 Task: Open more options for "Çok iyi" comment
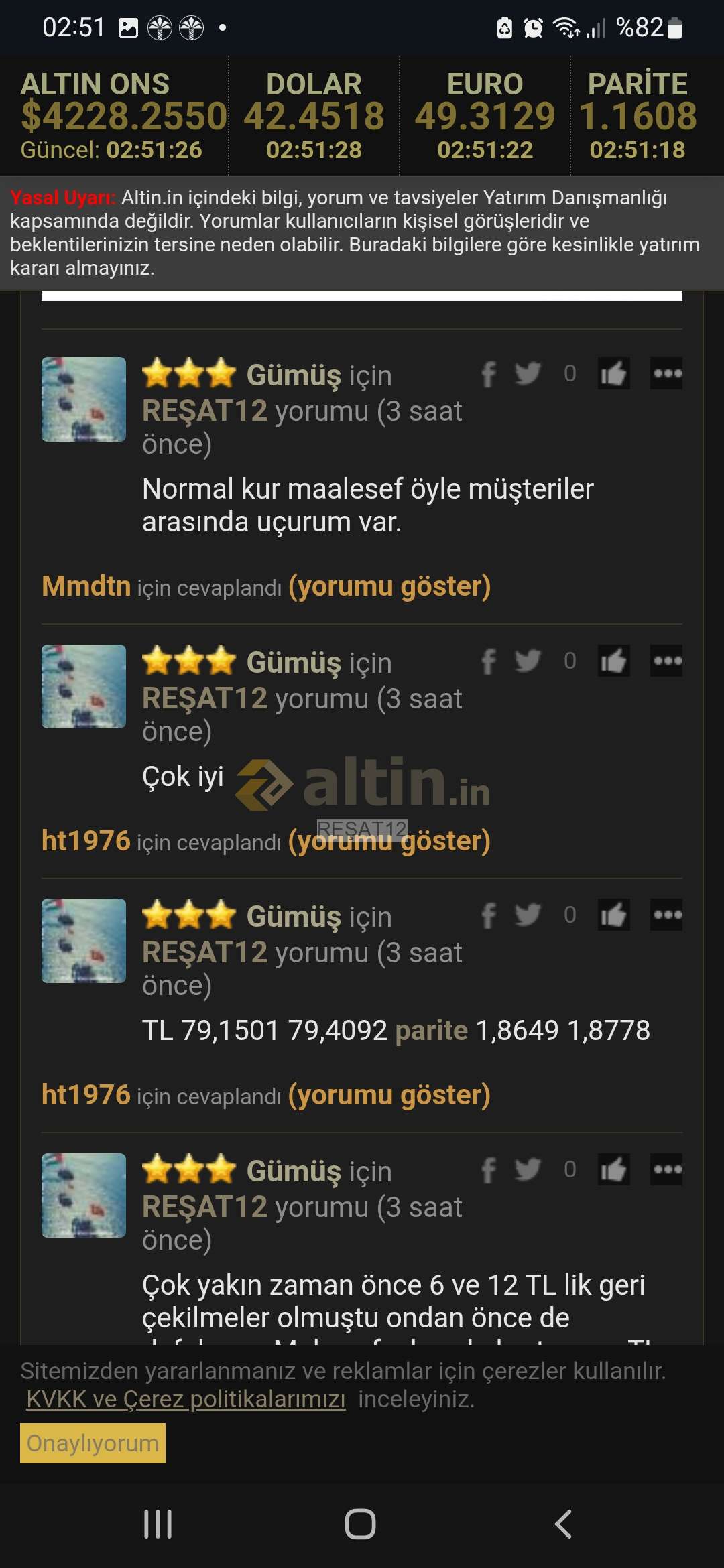coord(666,661)
